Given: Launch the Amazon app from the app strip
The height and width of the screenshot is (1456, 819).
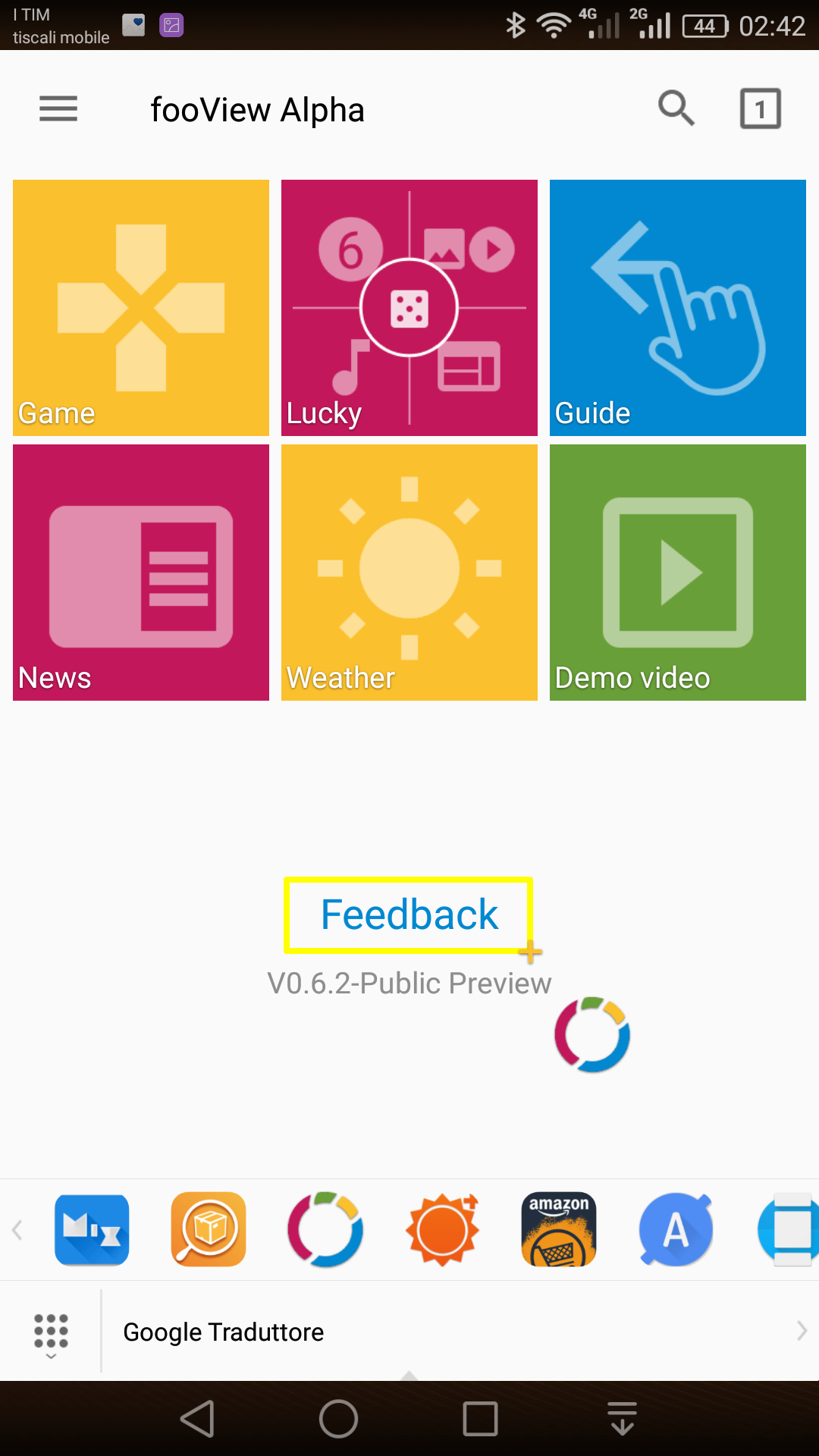Looking at the screenshot, I should click(559, 1229).
